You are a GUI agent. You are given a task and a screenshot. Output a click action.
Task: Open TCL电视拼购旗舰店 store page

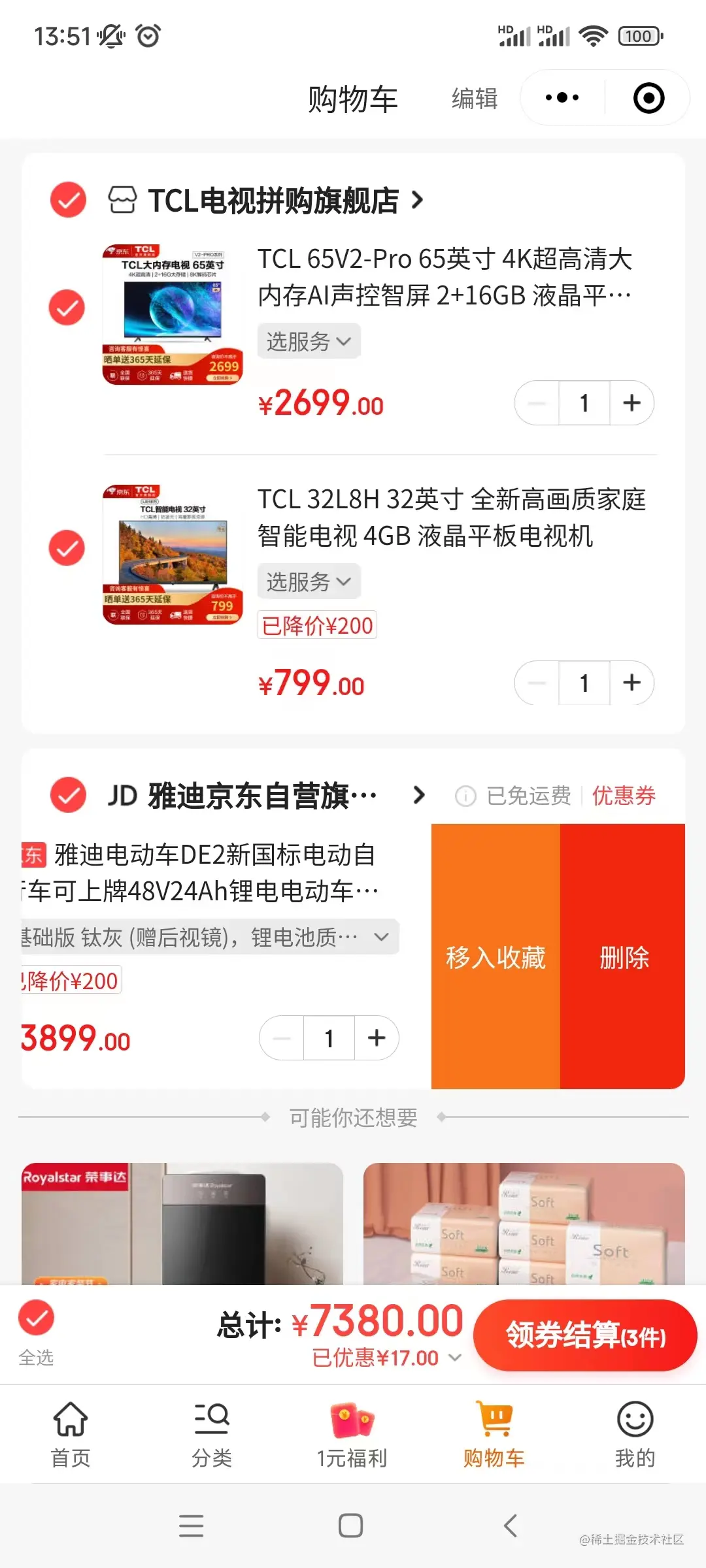275,200
